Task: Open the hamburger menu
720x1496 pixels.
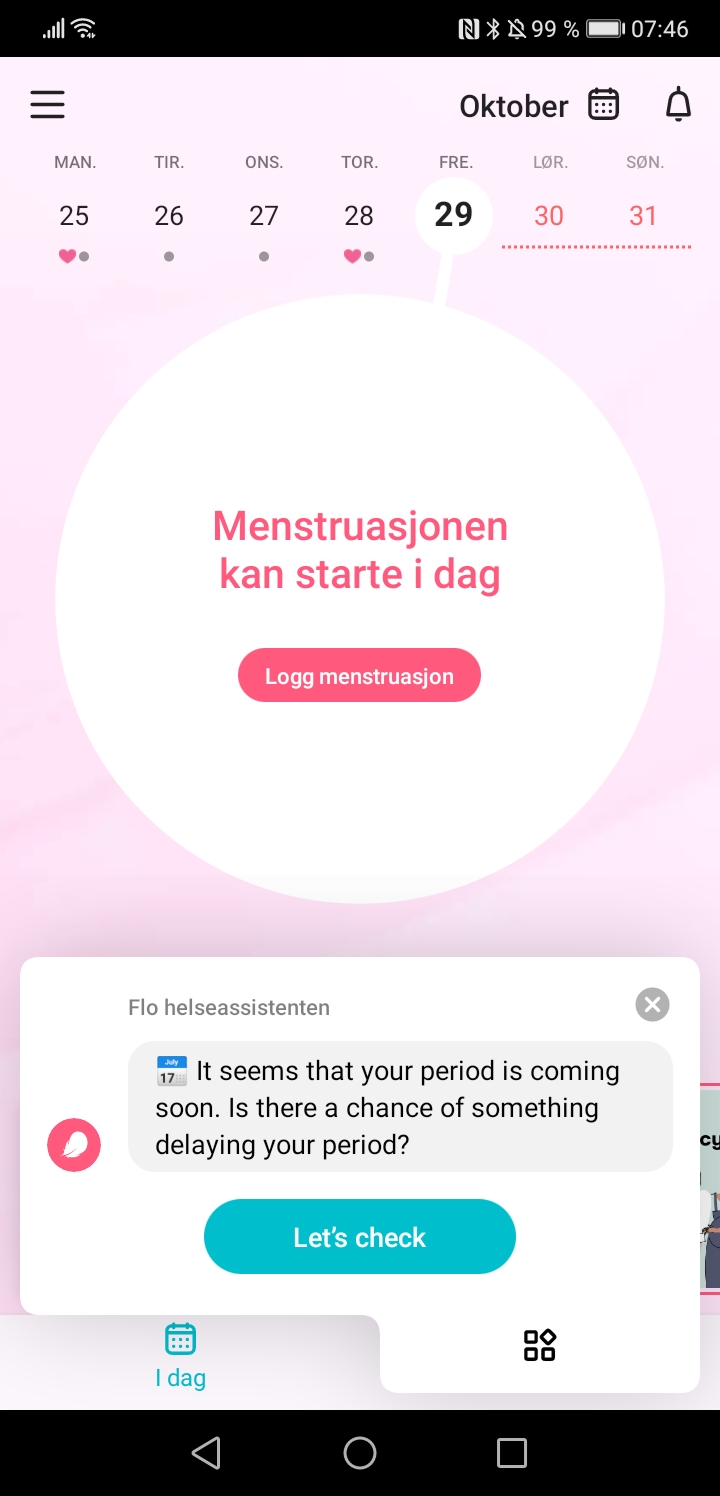Action: (x=47, y=105)
